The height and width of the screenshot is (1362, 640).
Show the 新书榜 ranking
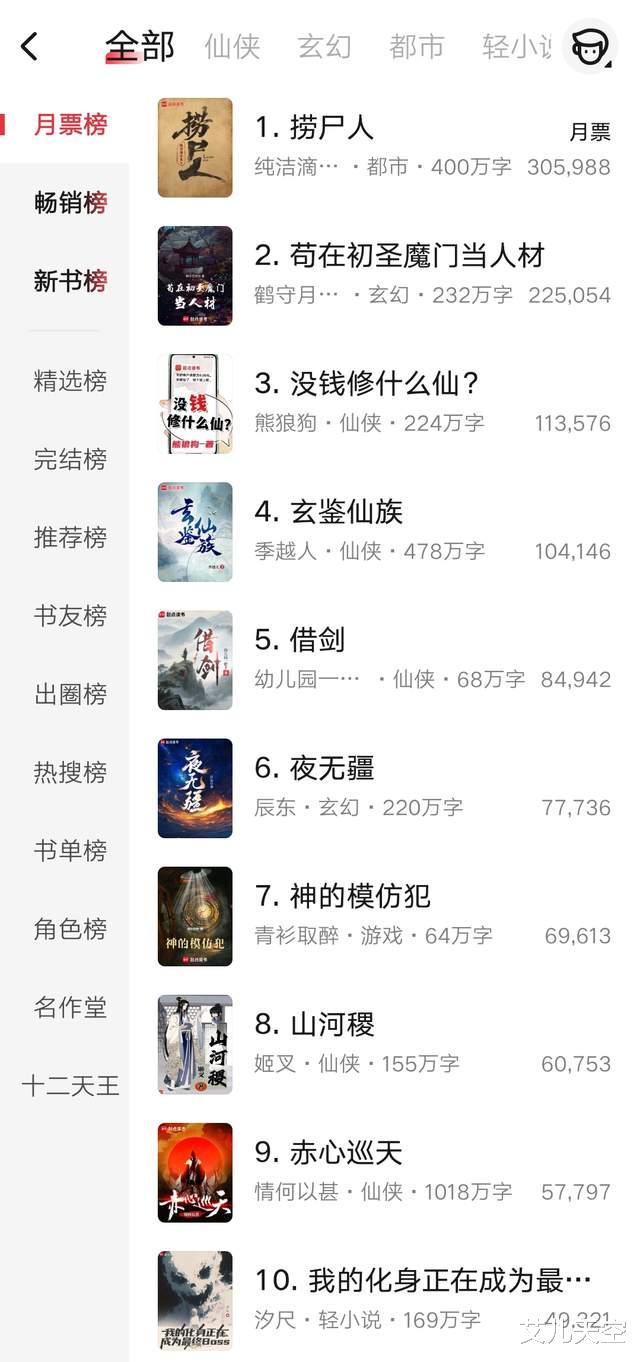[x=70, y=281]
